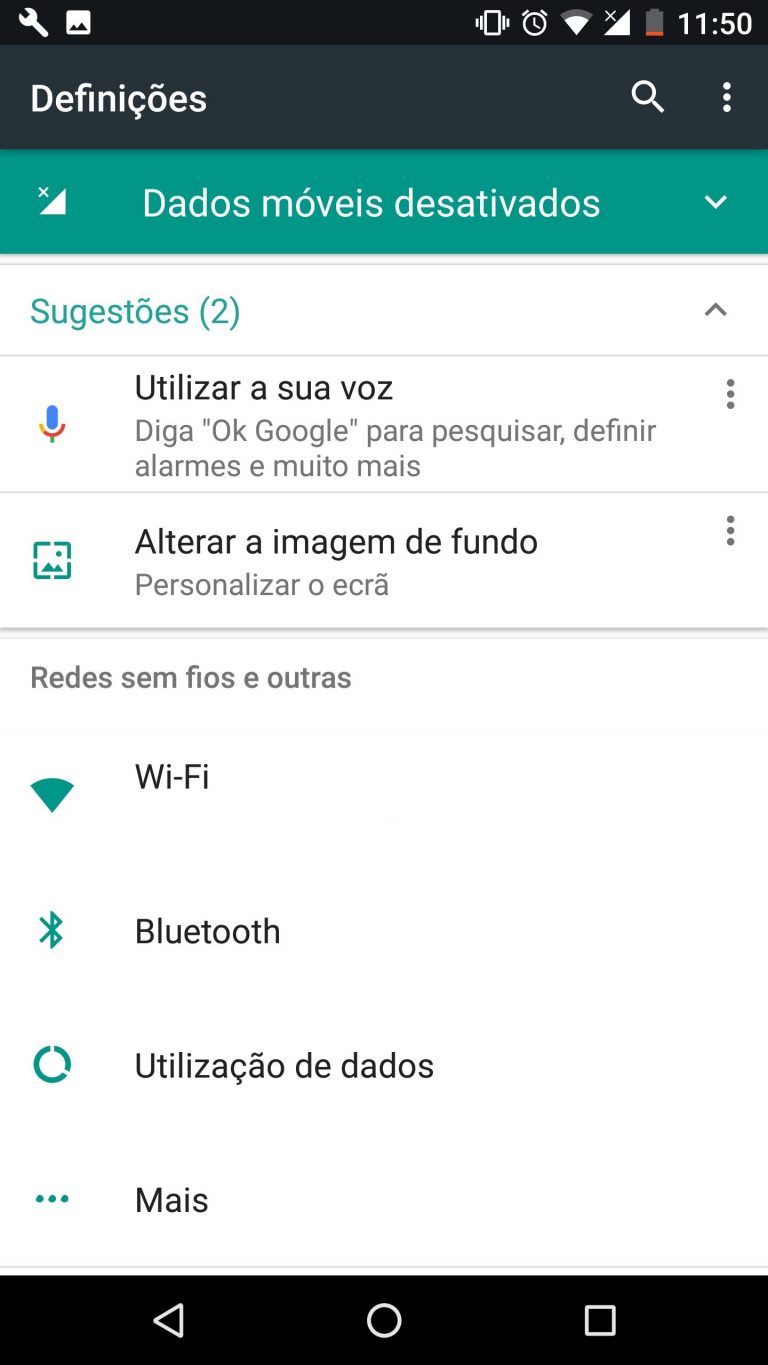Expand the Dados móveis desativados banner
Image resolution: width=768 pixels, height=1365 pixels.
coord(715,202)
